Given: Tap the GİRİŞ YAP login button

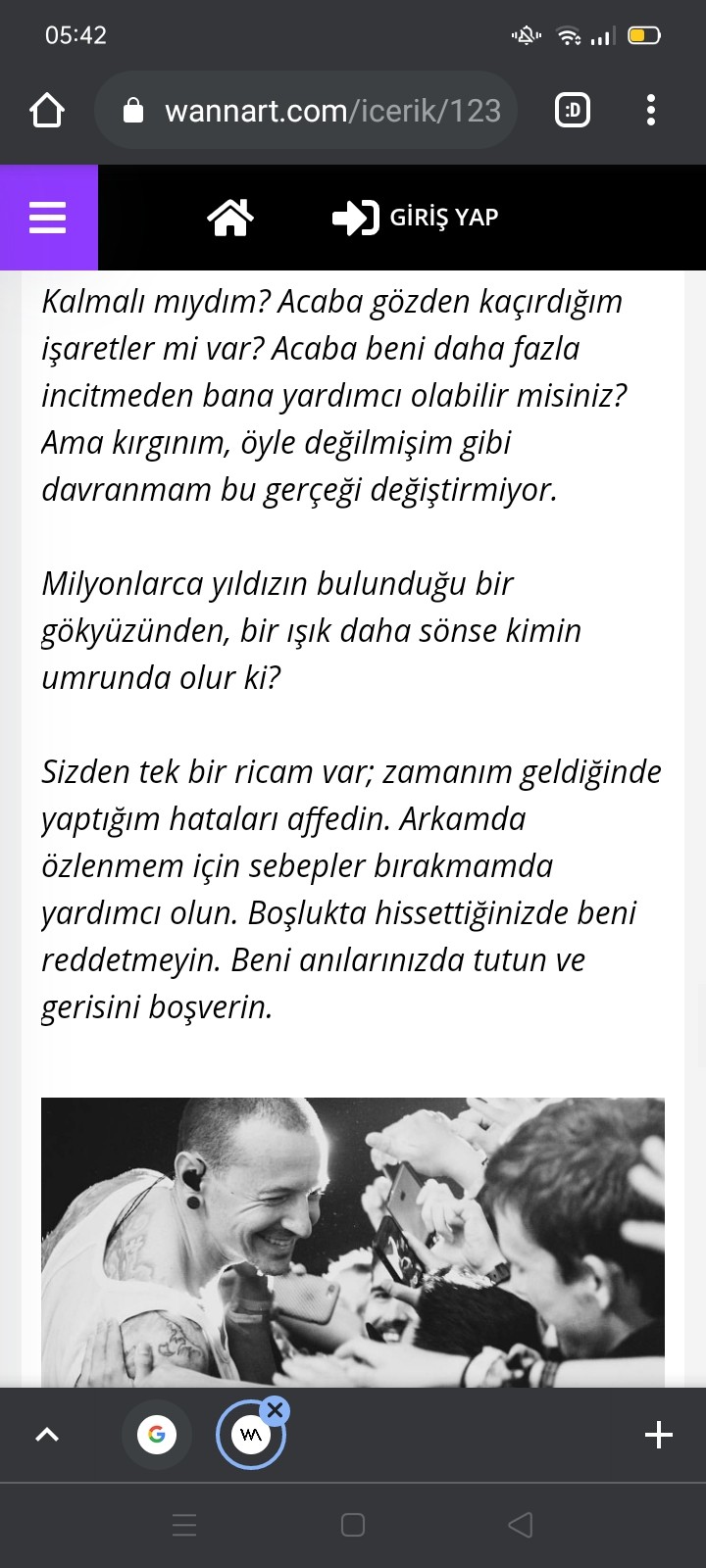Looking at the screenshot, I should [416, 217].
